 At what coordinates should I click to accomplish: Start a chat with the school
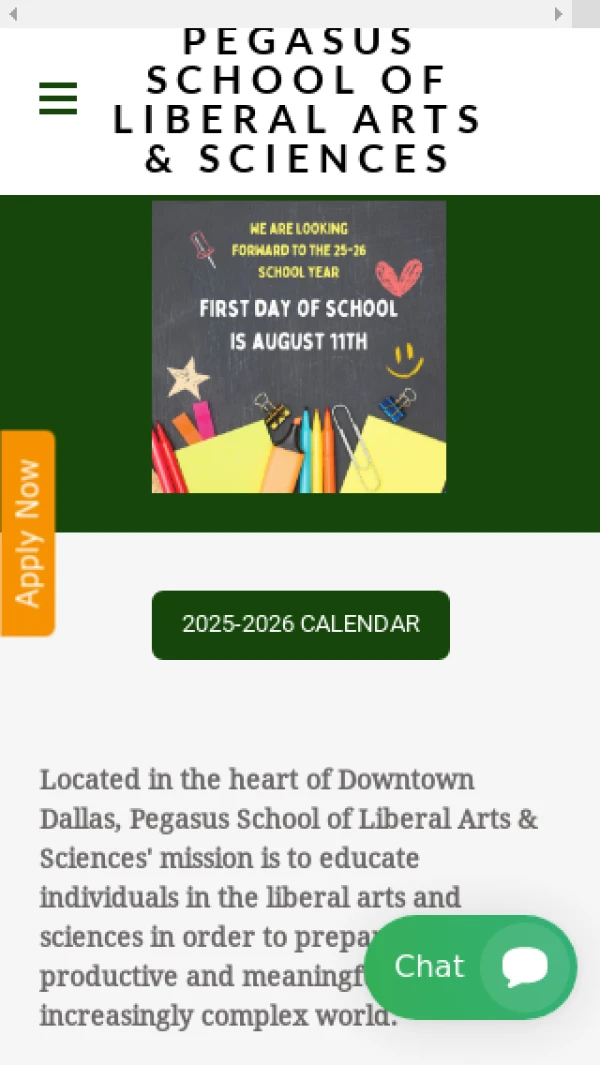470,967
